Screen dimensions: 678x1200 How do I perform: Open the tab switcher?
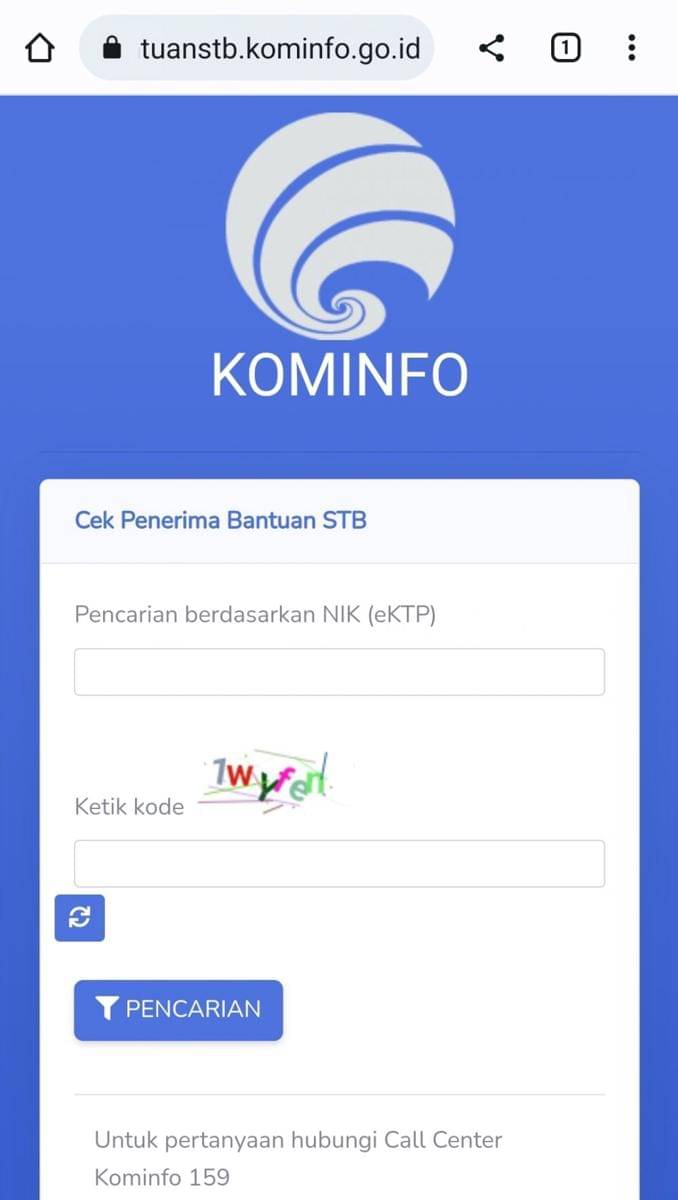pyautogui.click(x=565, y=48)
